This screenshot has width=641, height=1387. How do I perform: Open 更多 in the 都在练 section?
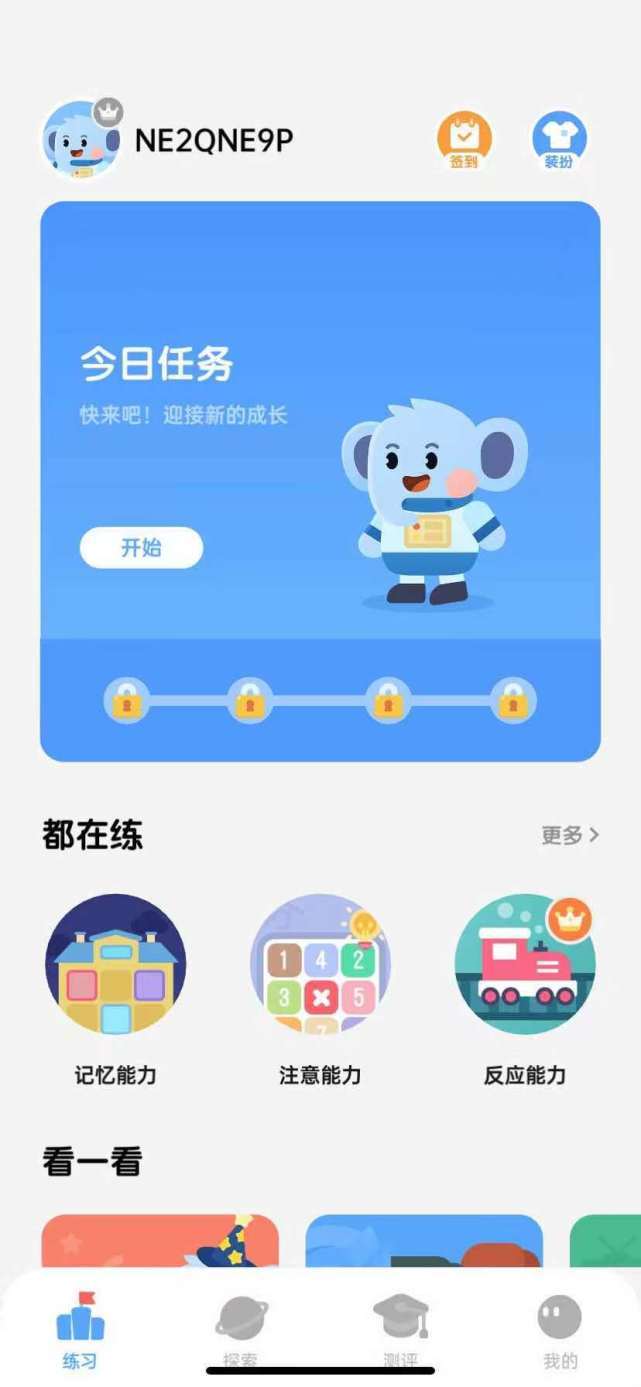tap(570, 835)
